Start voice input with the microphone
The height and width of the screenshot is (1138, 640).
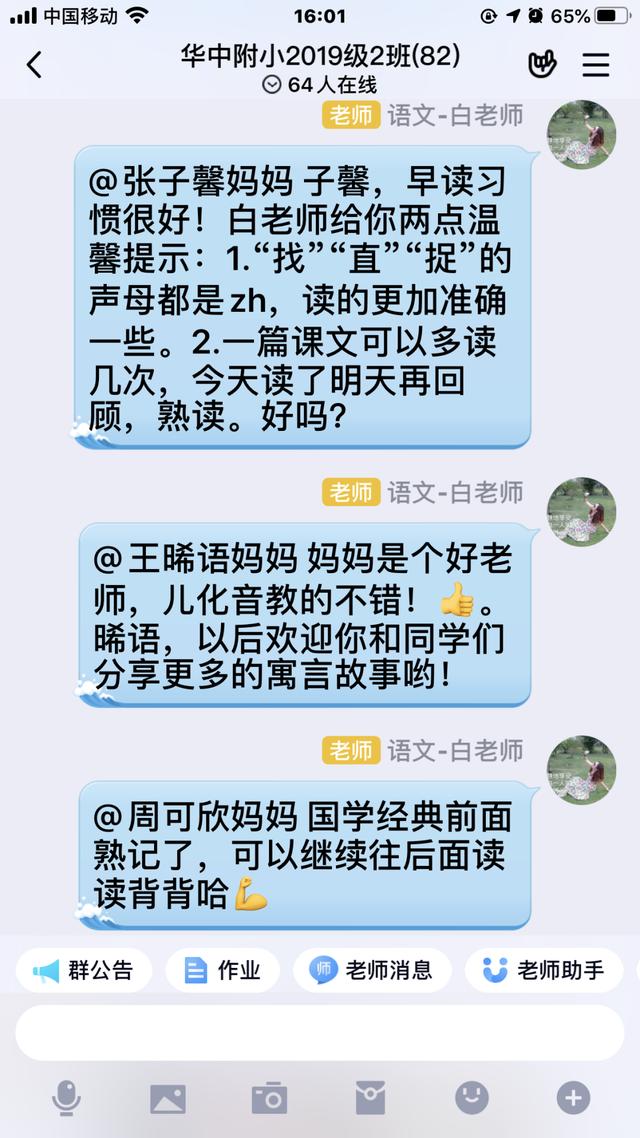66,1098
